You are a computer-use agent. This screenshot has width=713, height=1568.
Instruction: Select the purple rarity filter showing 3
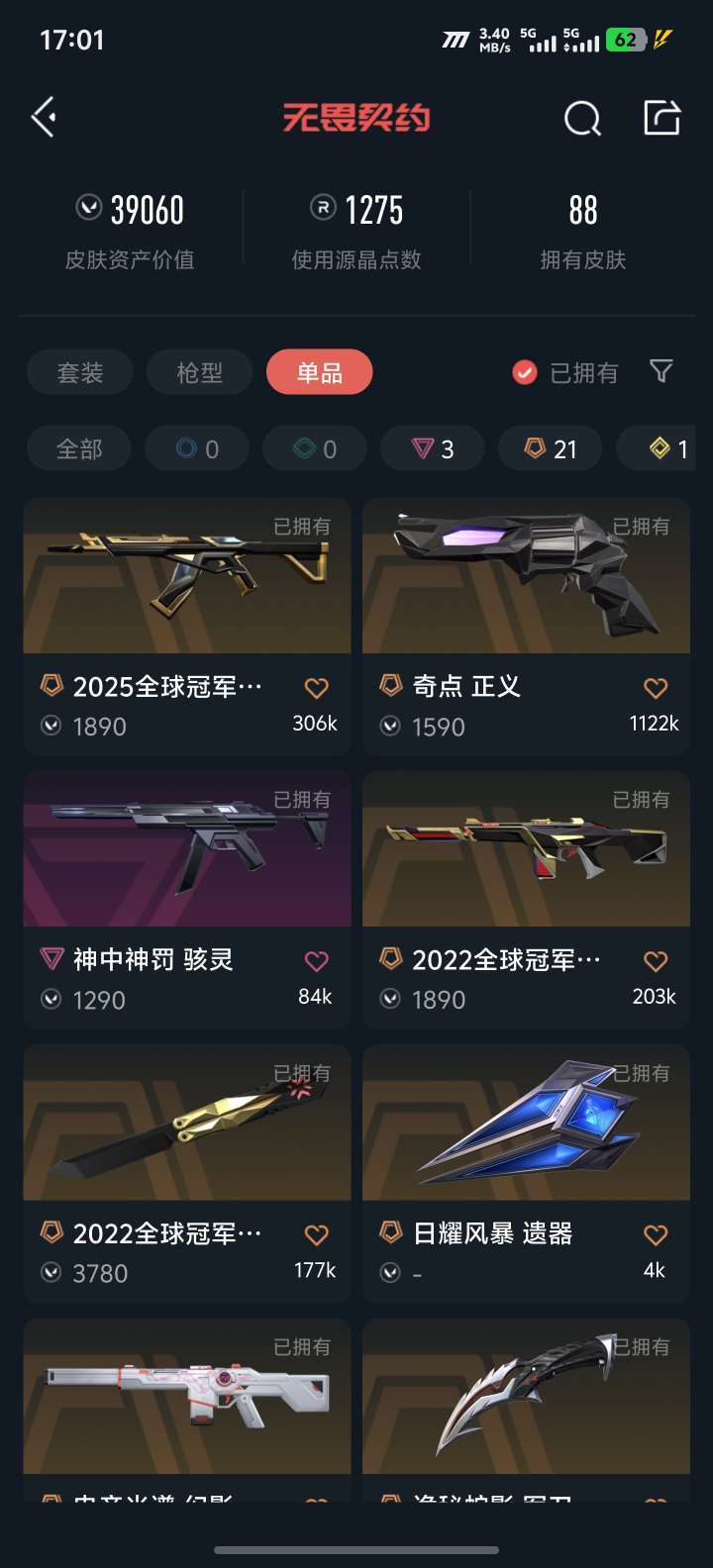click(432, 447)
